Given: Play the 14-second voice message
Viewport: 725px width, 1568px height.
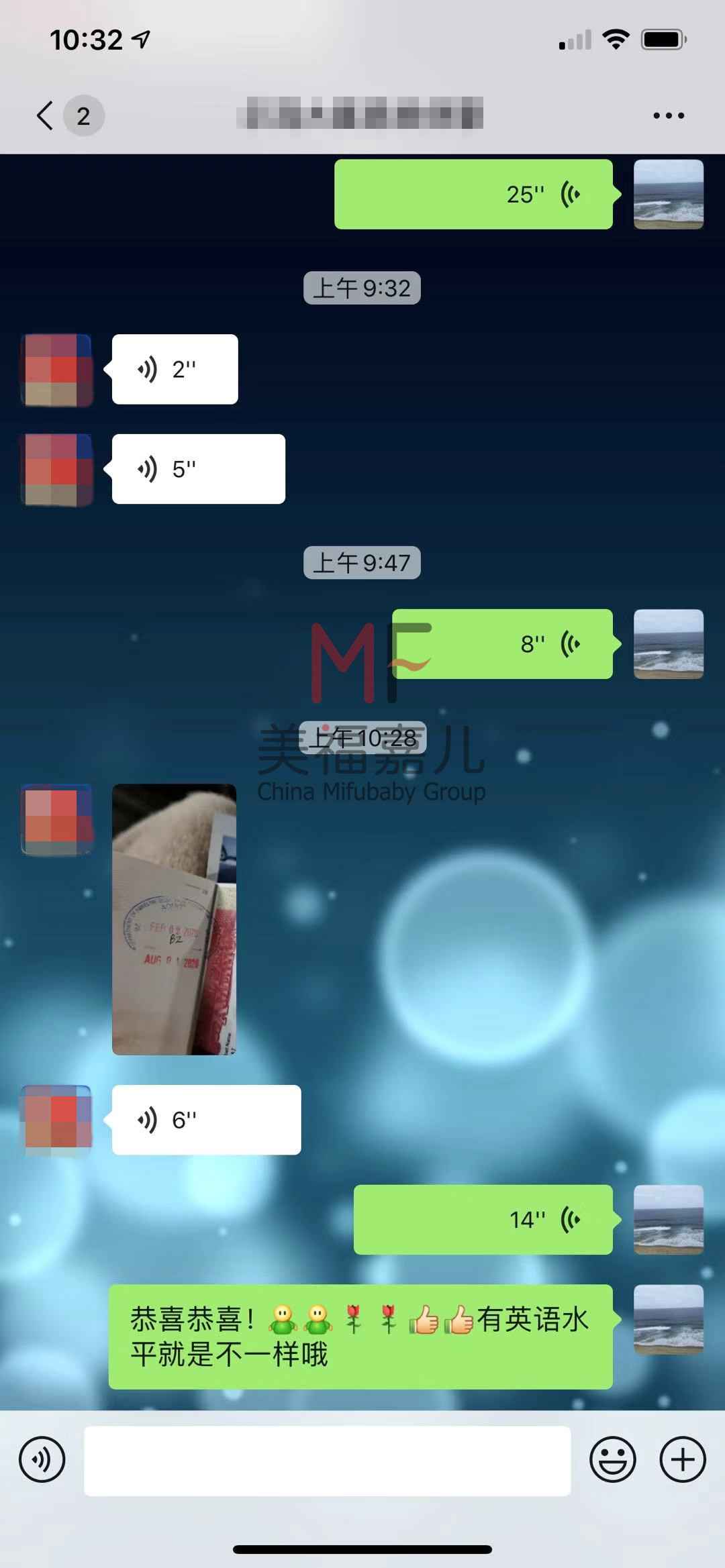Looking at the screenshot, I should click(x=483, y=1220).
